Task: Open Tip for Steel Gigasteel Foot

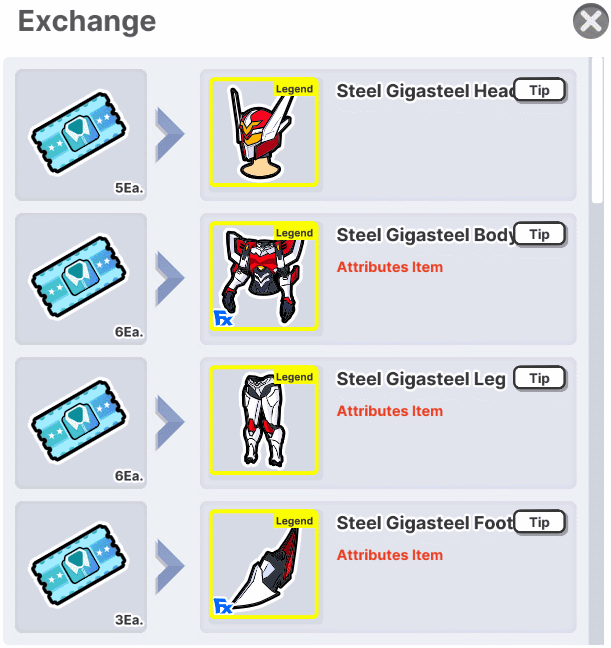Action: [x=539, y=523]
